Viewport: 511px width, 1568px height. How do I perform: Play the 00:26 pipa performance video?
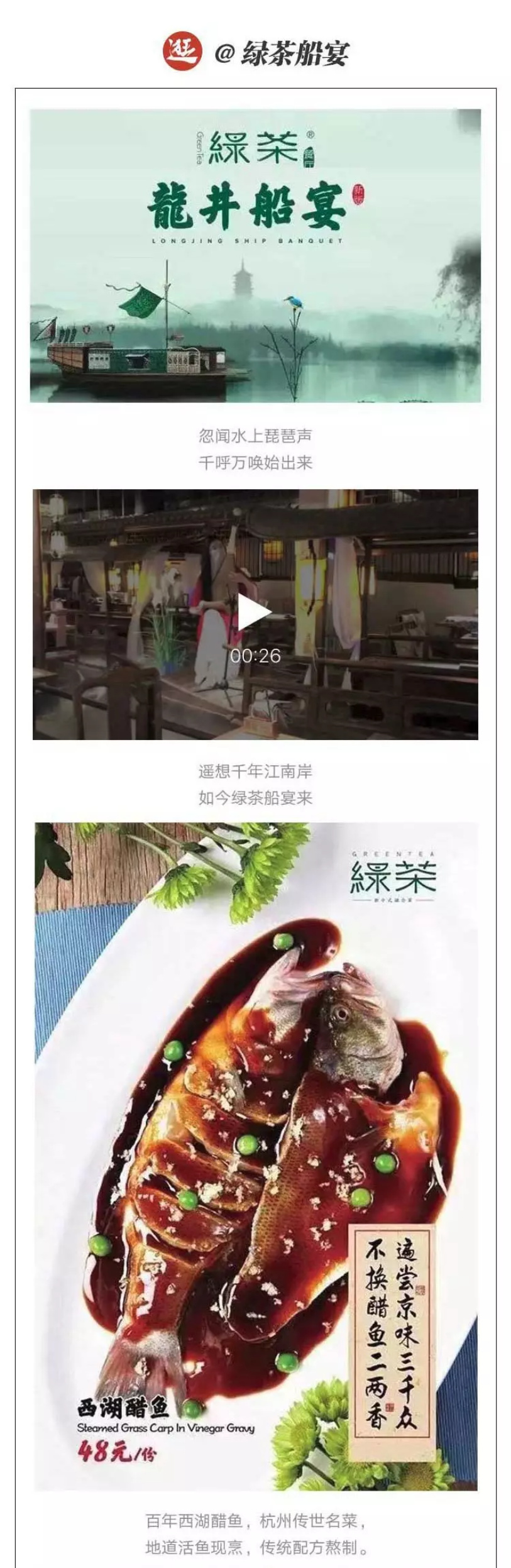click(x=254, y=612)
